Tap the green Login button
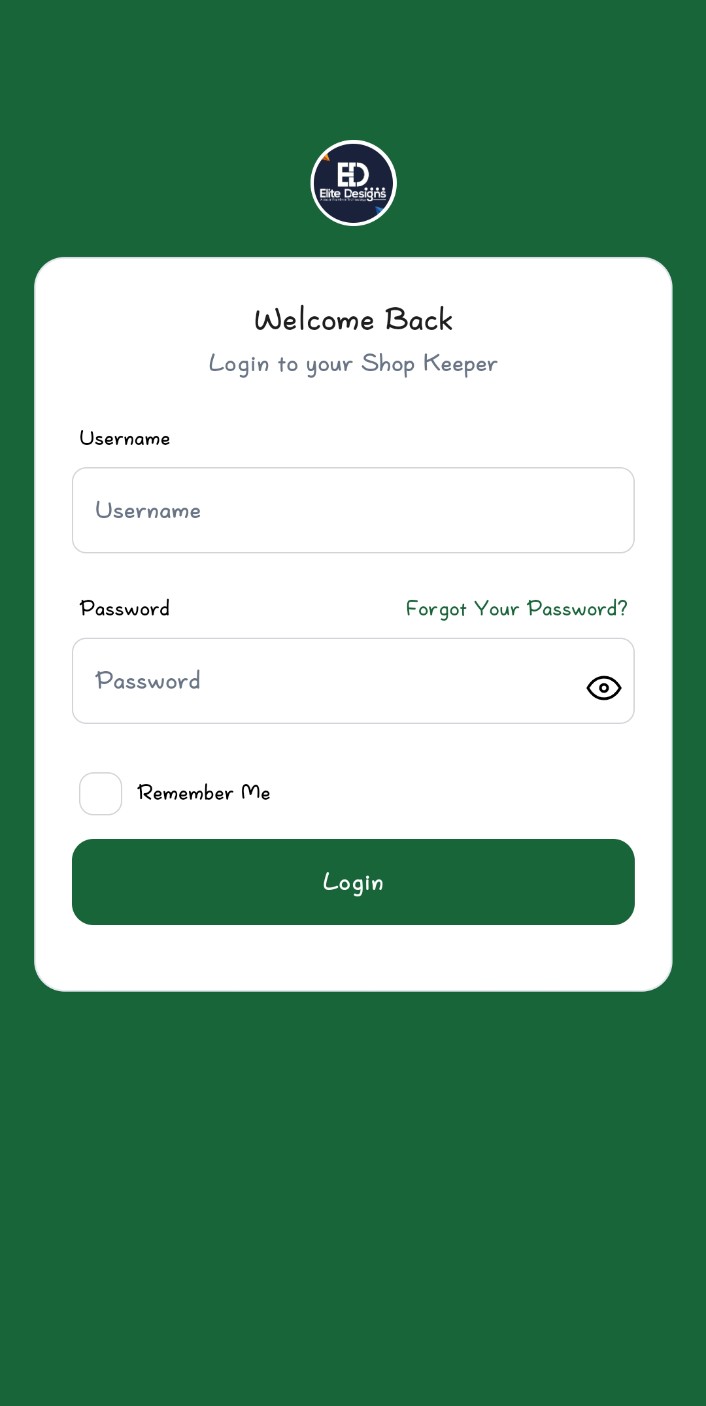Image resolution: width=706 pixels, height=1406 pixels. (352, 882)
